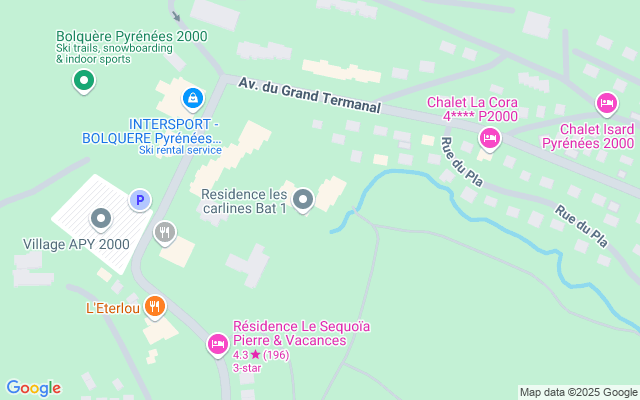Tap the parking marker beside Village APY 2000
The image size is (640, 400).
pos(139,201)
